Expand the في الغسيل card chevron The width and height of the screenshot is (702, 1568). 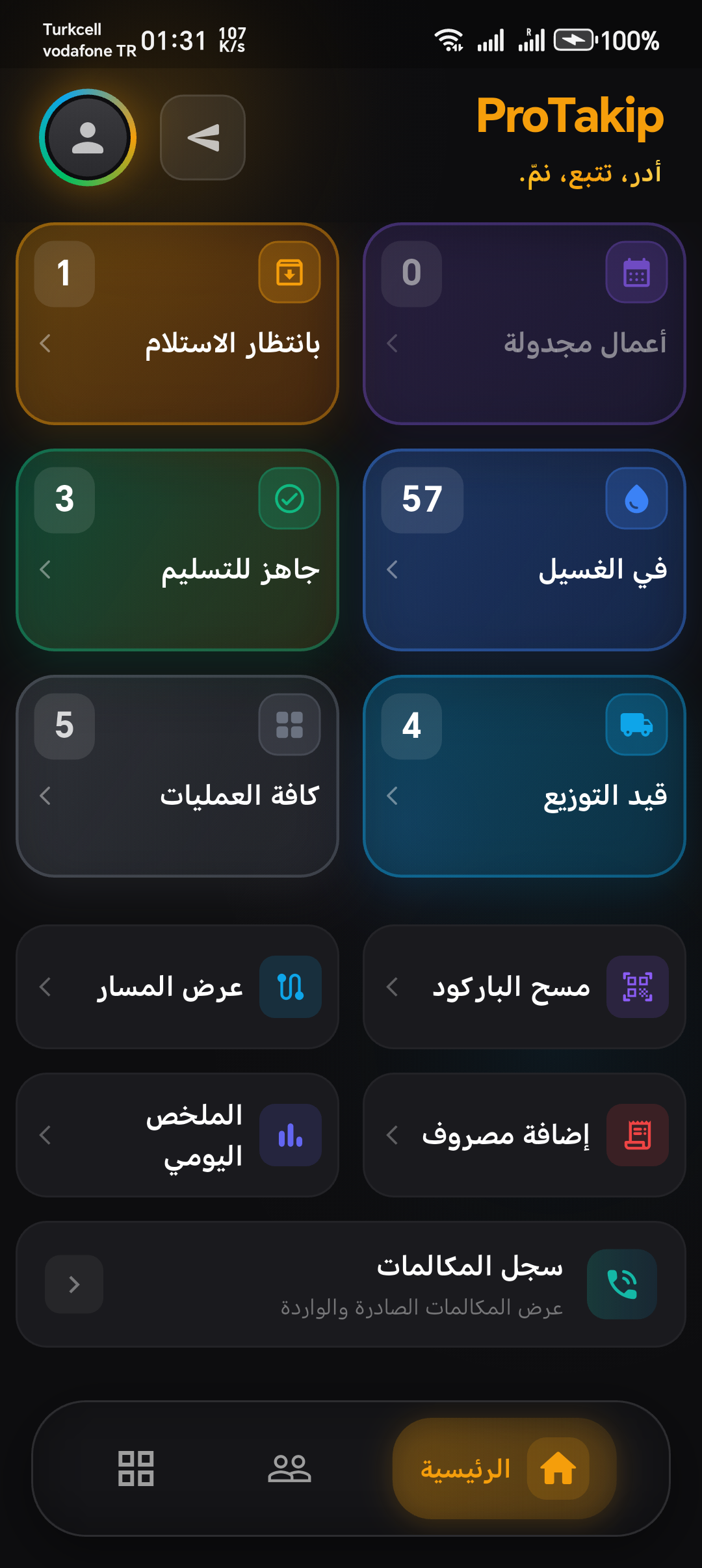pyautogui.click(x=392, y=569)
